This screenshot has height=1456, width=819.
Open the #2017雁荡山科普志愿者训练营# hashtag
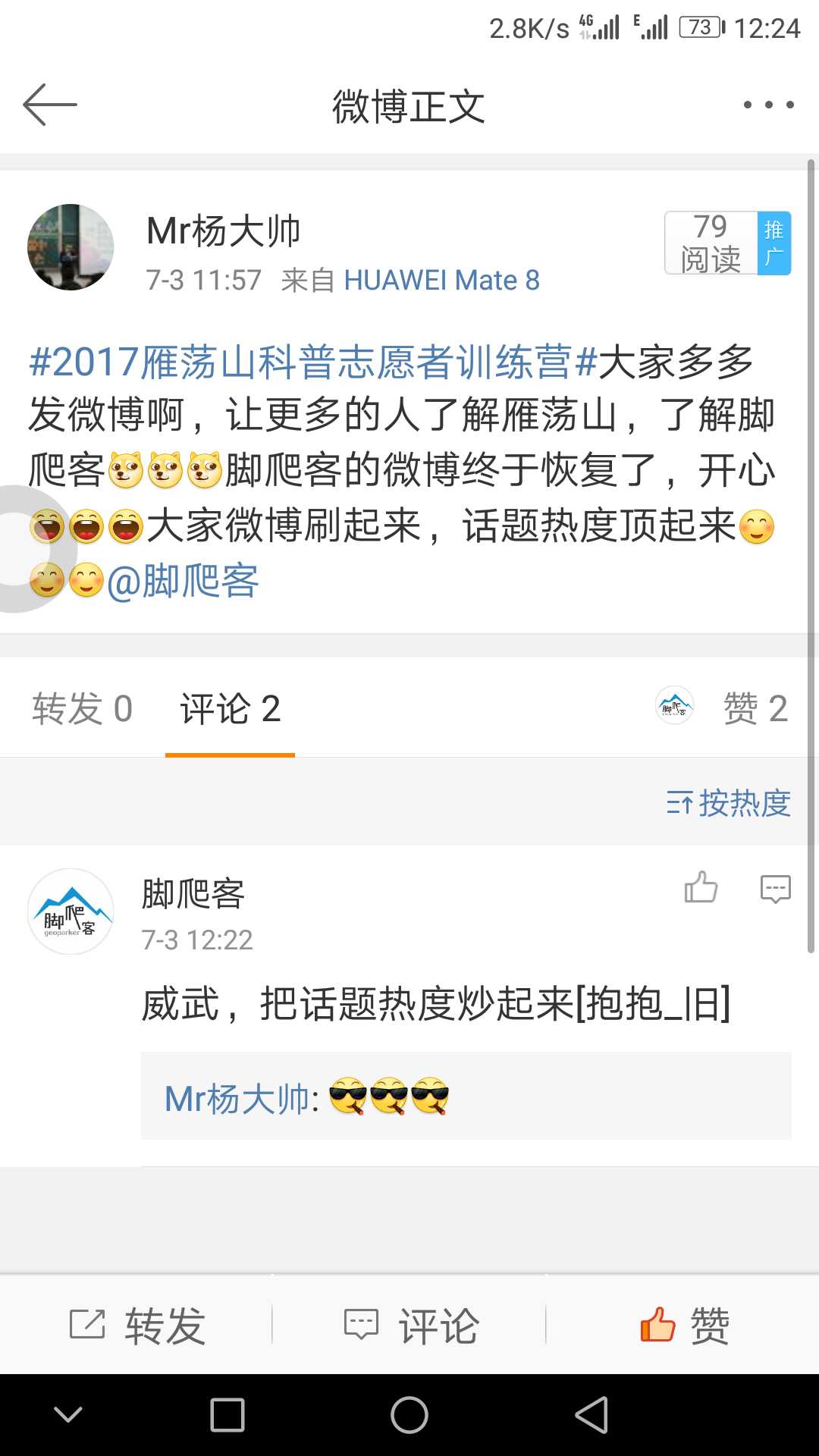pyautogui.click(x=312, y=362)
